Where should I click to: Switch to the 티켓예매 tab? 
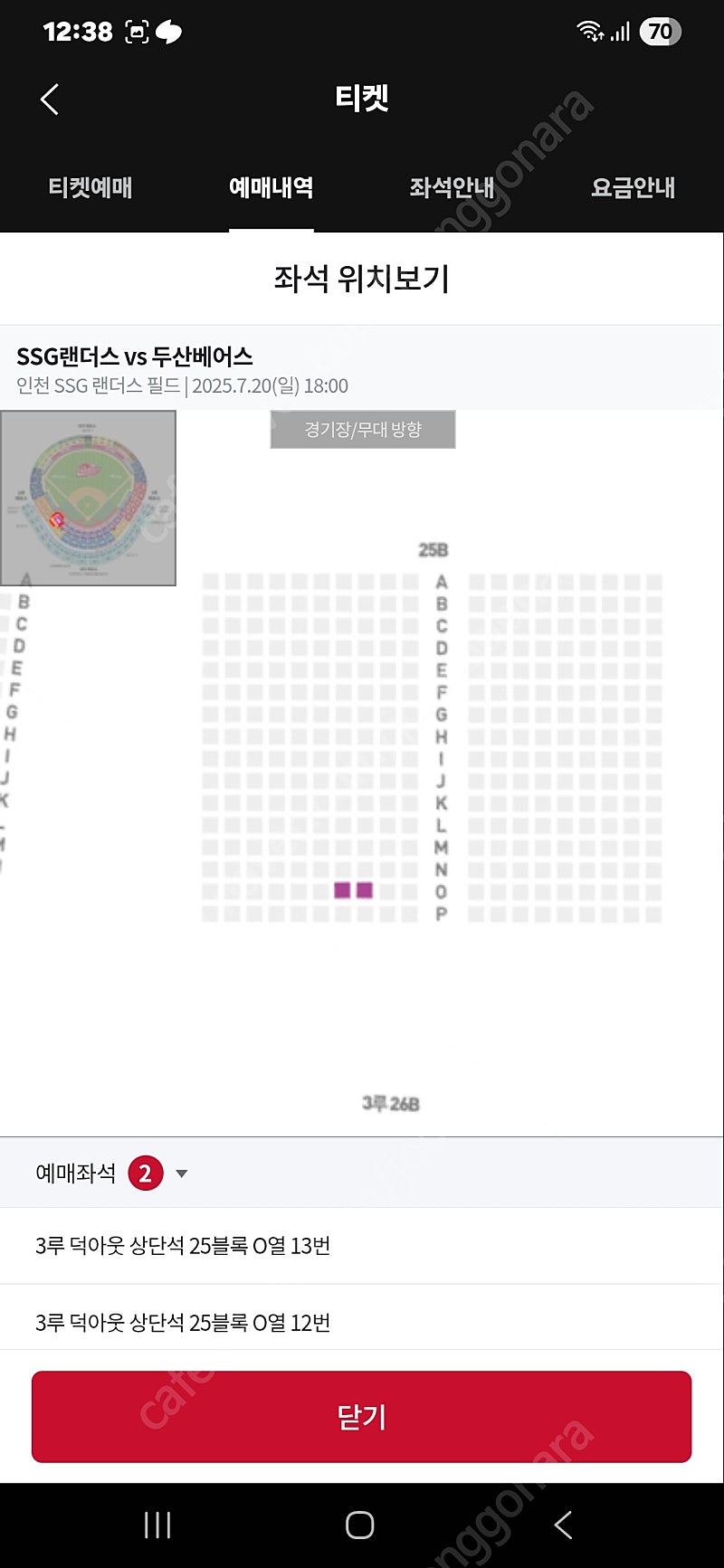(x=90, y=187)
